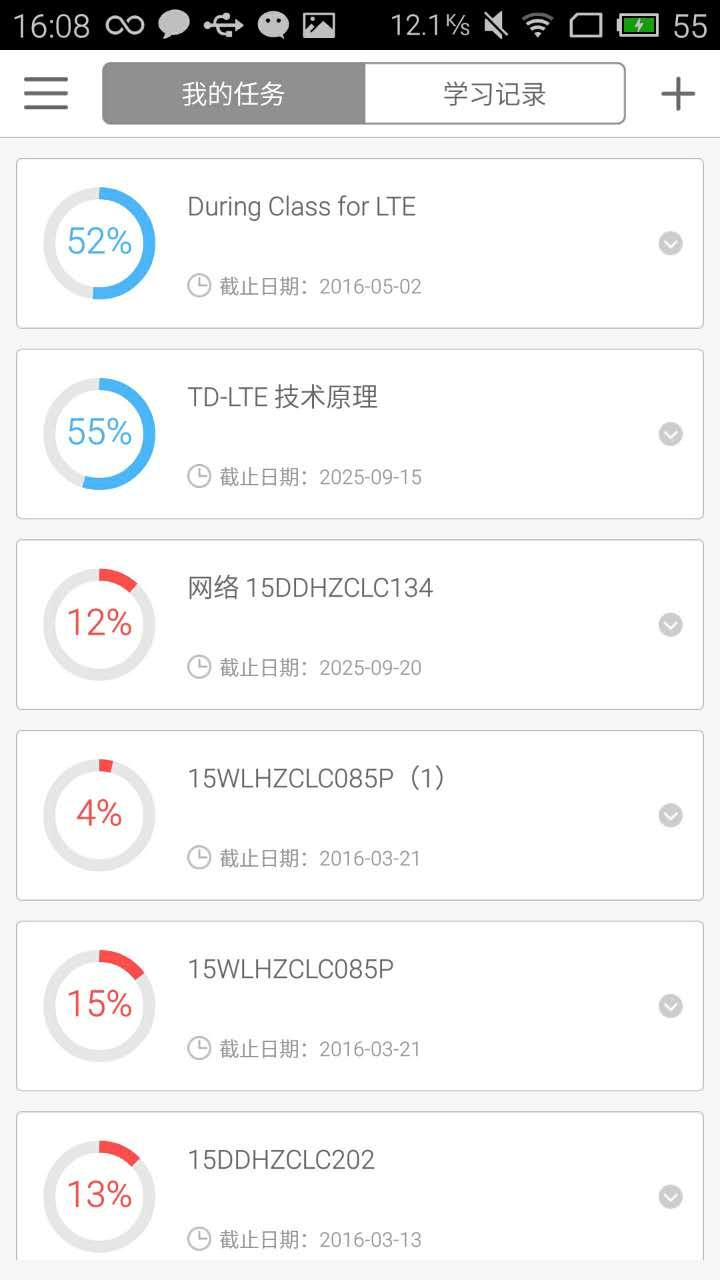This screenshot has width=720, height=1280.
Task: Open the hamburger navigation menu
Action: tap(44, 92)
